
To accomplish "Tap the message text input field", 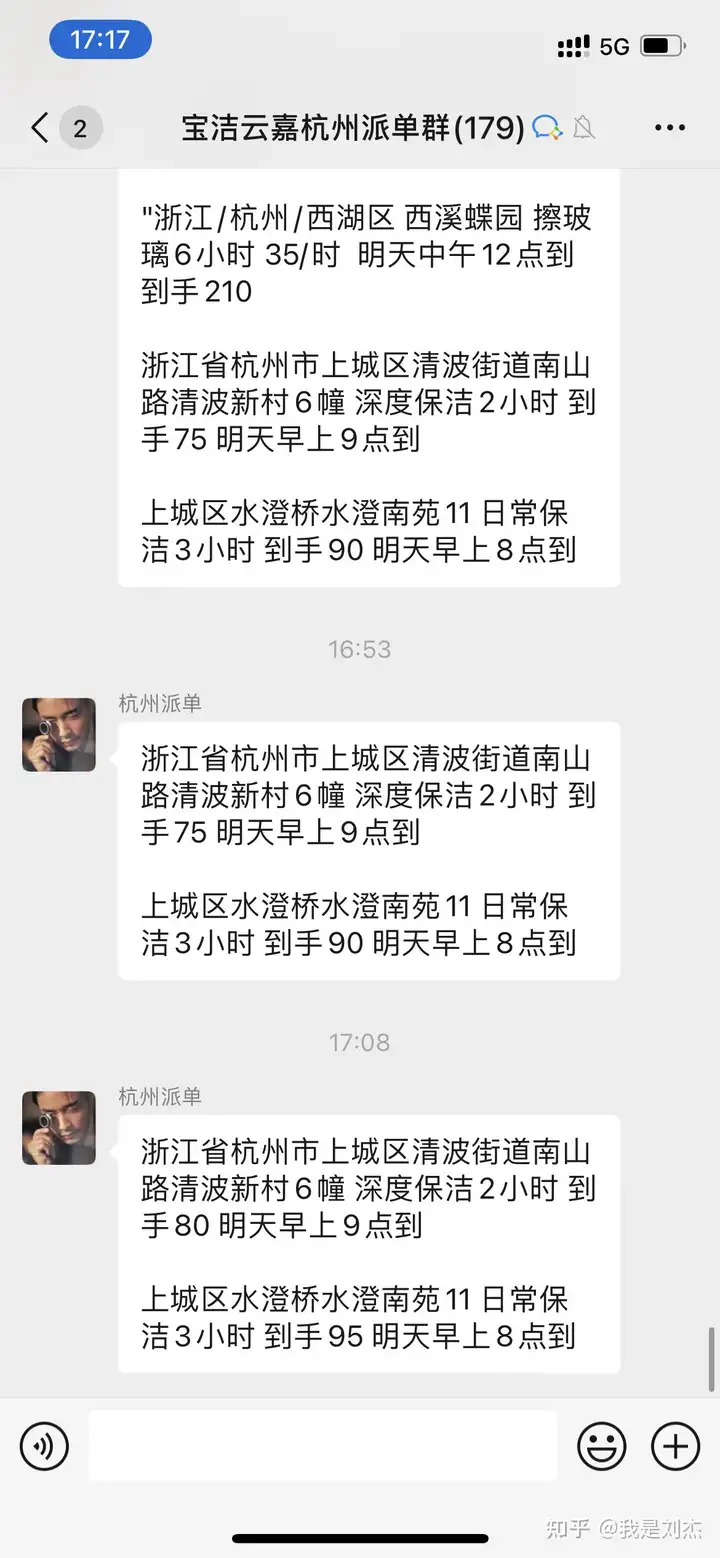I will 322,1445.
